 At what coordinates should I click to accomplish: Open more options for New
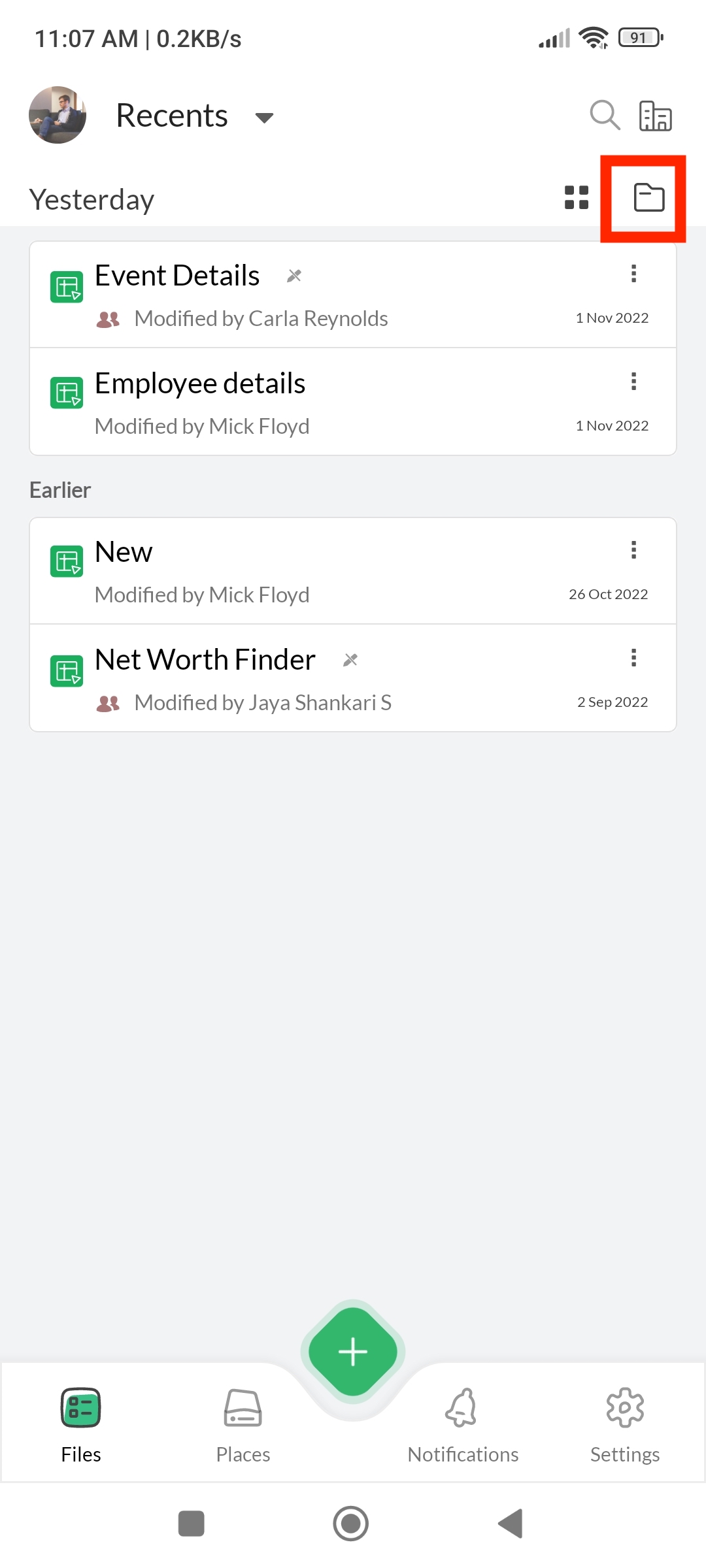pos(633,550)
